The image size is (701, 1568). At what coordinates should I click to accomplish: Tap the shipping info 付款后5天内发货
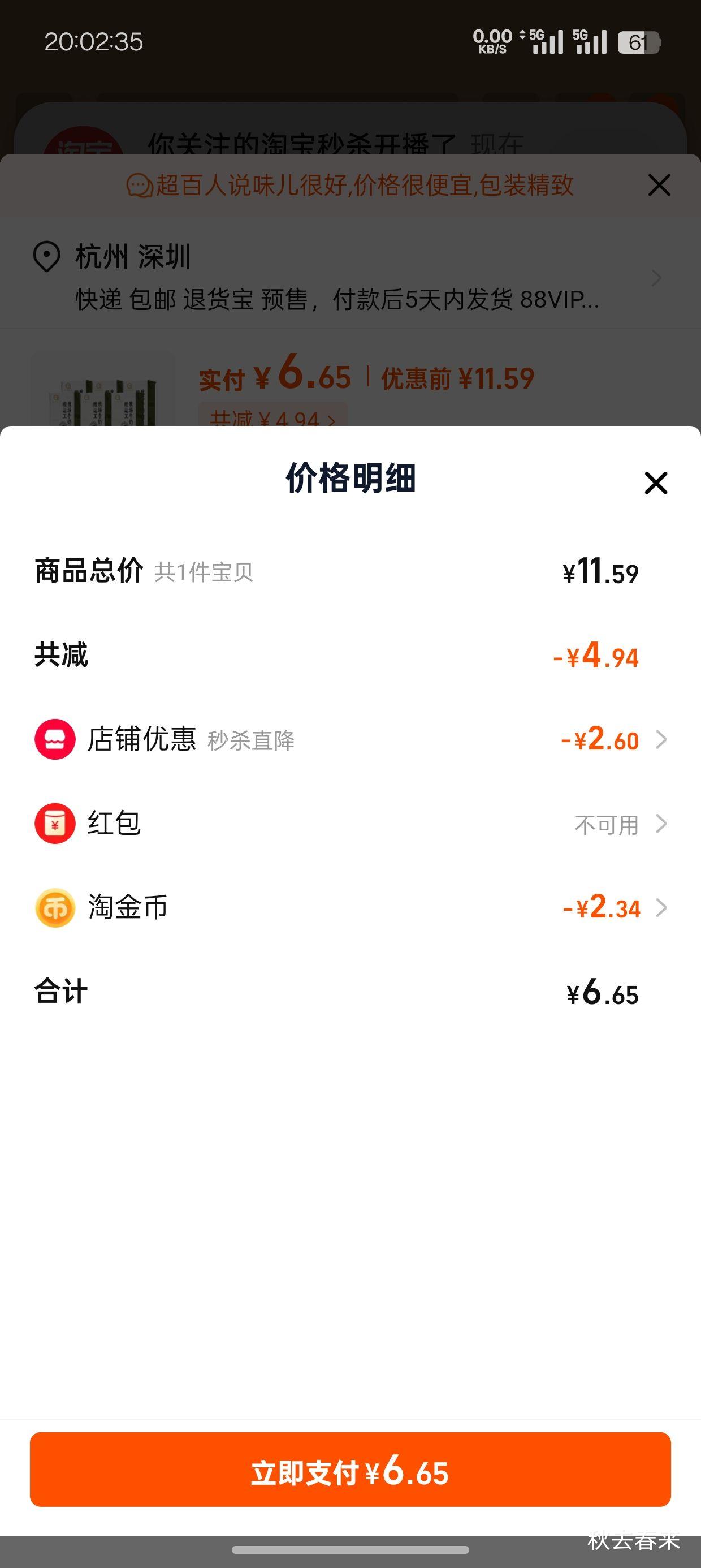tap(426, 299)
